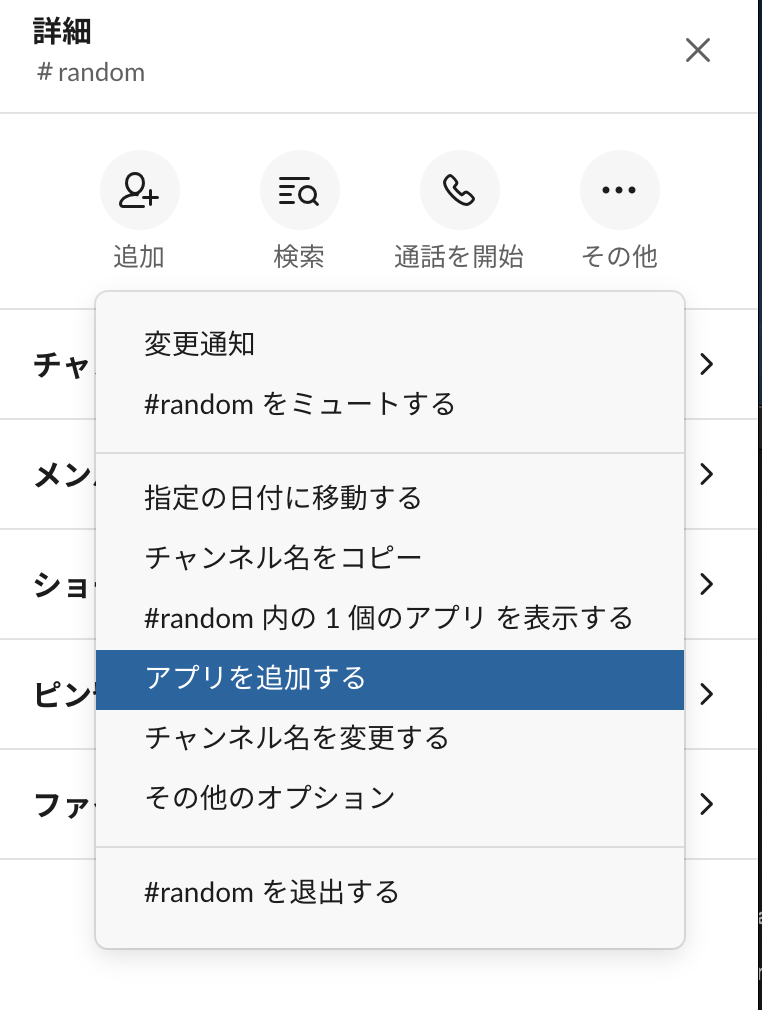The image size is (762, 1010).
Task: Close the 詳細 details panel
Action: coord(697,50)
